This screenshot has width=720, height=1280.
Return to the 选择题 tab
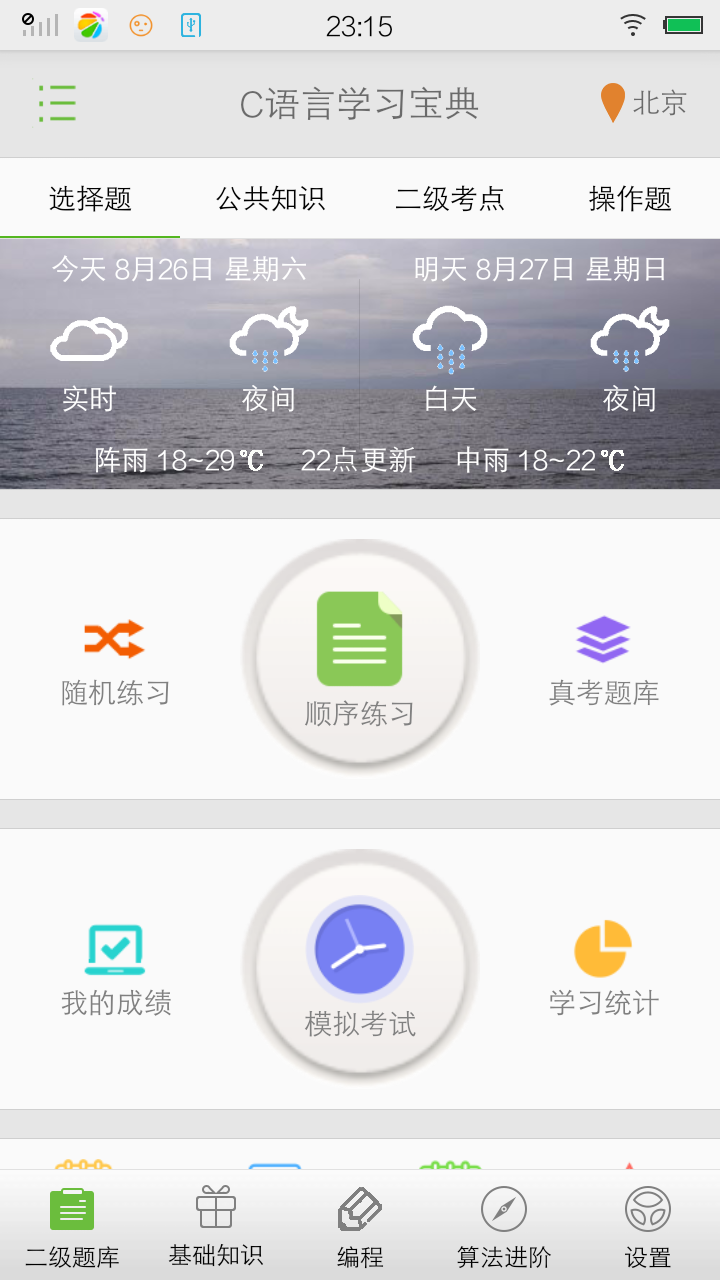pyautogui.click(x=90, y=198)
